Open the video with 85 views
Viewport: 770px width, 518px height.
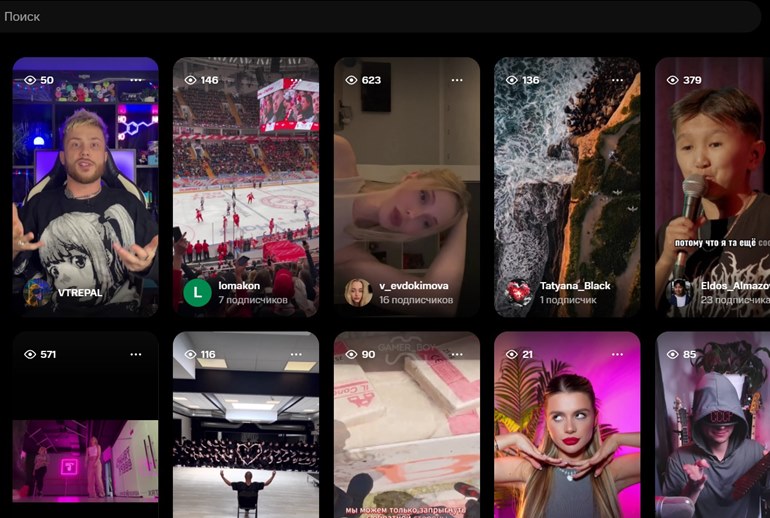click(712, 440)
